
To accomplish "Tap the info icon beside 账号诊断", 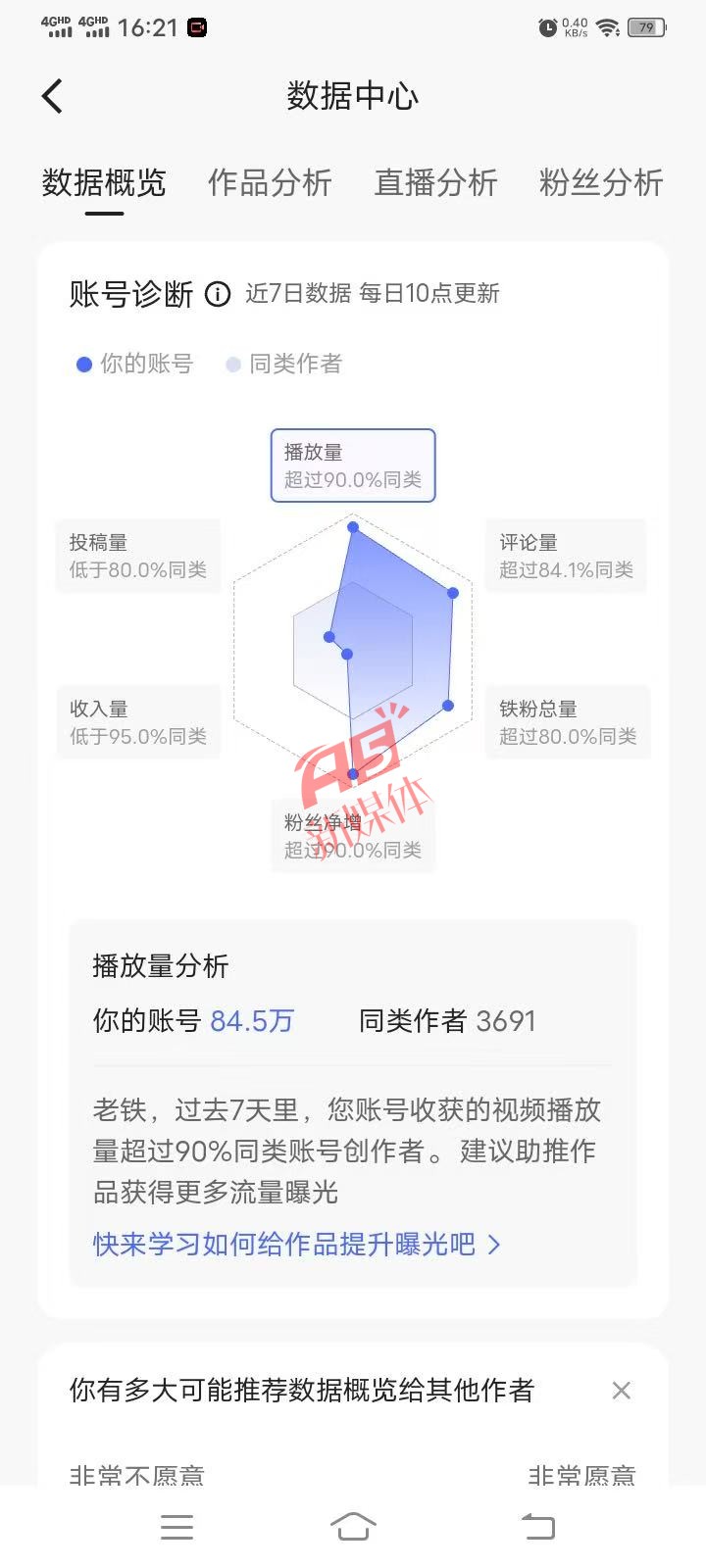I will click(x=218, y=294).
